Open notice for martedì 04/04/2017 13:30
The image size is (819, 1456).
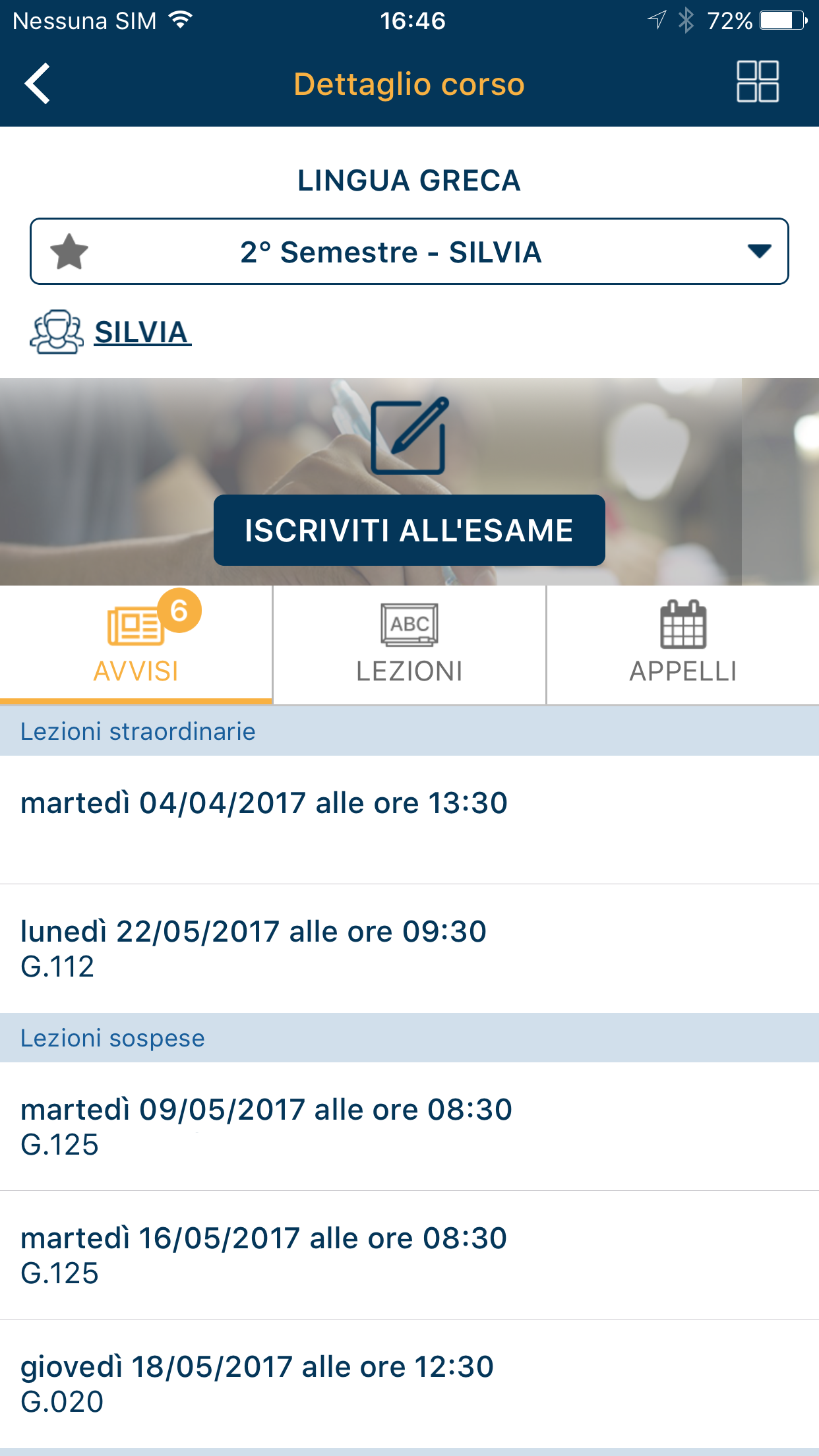[x=409, y=818]
